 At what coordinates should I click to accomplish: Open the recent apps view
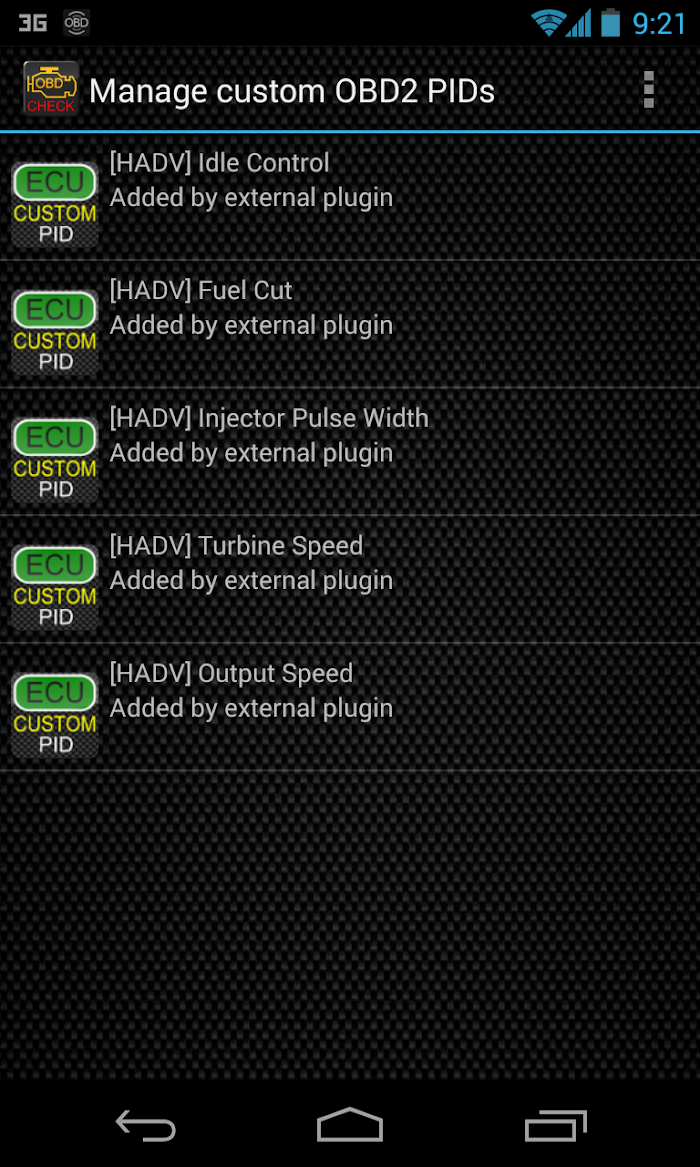(x=555, y=1124)
